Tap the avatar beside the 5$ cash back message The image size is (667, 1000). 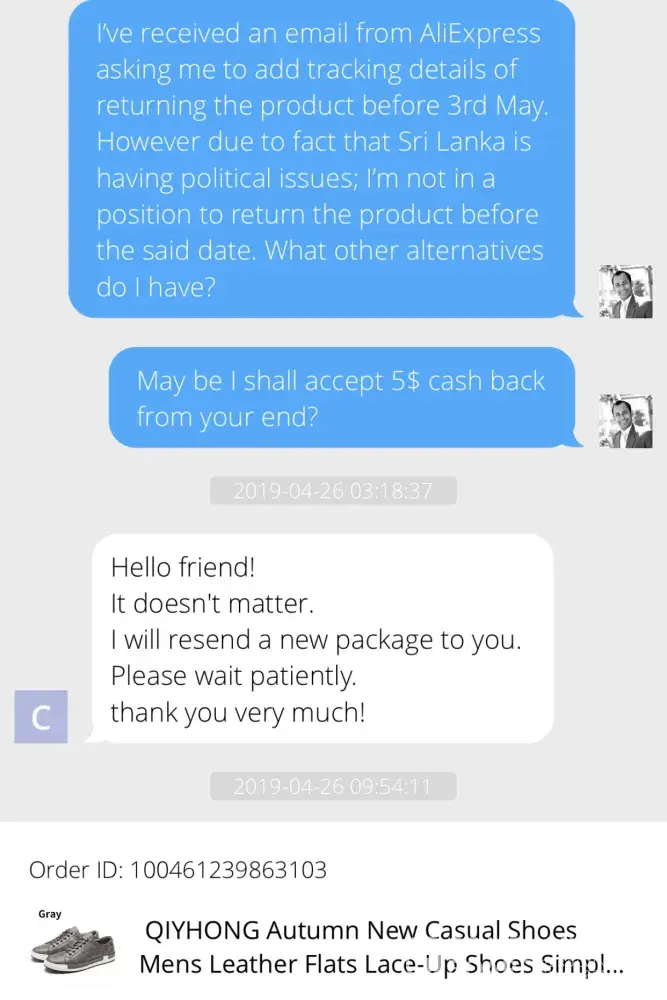click(625, 420)
